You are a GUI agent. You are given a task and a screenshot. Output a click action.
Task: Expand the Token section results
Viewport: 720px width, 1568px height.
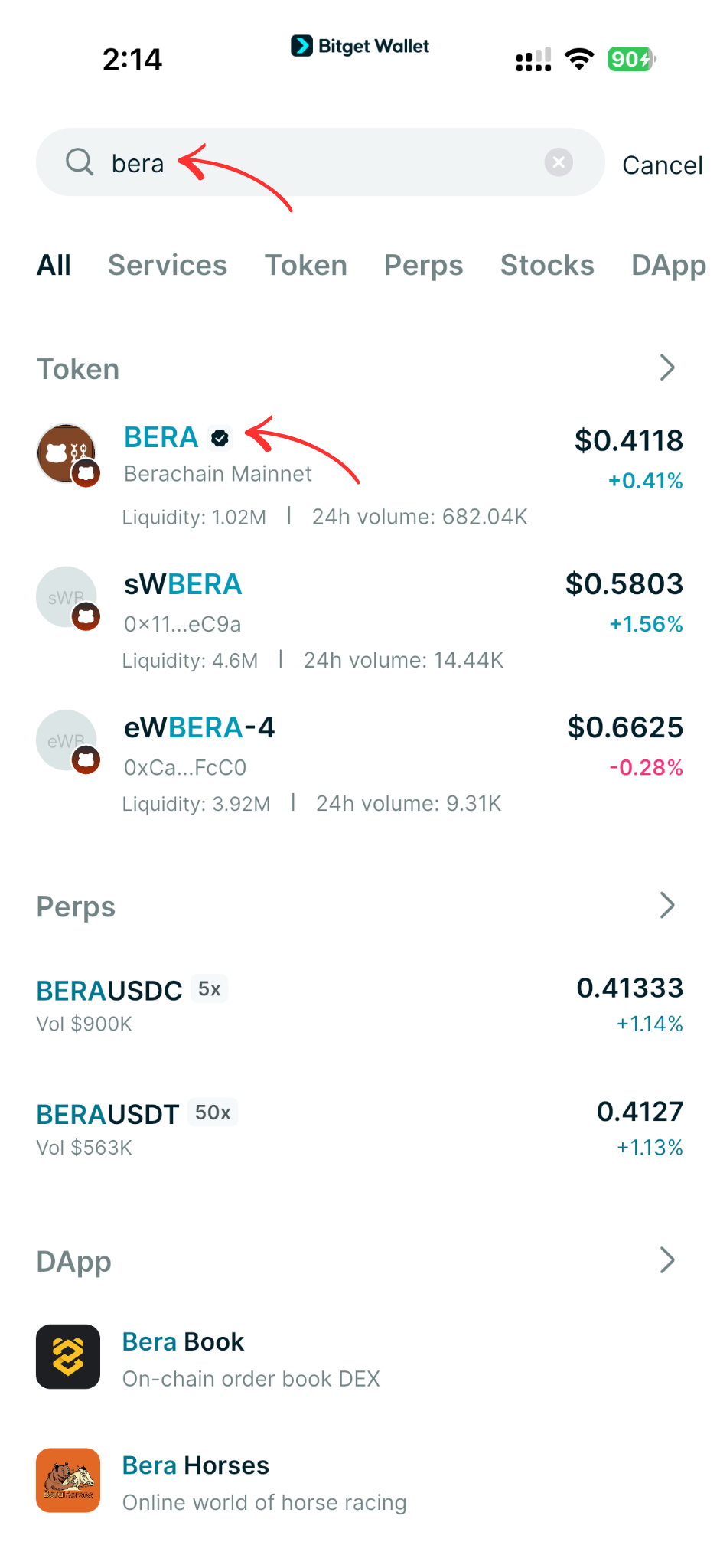click(x=666, y=368)
